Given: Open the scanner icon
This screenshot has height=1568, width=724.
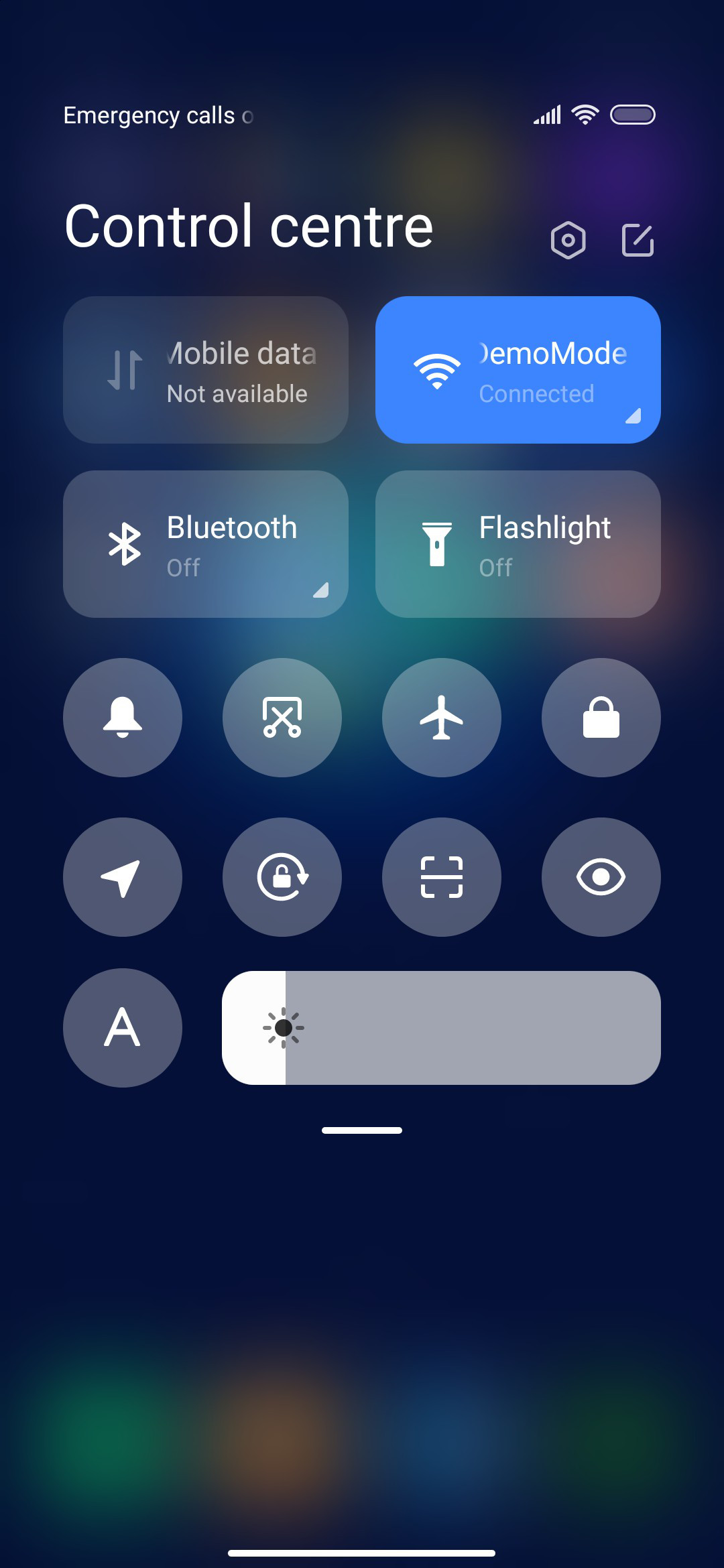Looking at the screenshot, I should pos(442,877).
